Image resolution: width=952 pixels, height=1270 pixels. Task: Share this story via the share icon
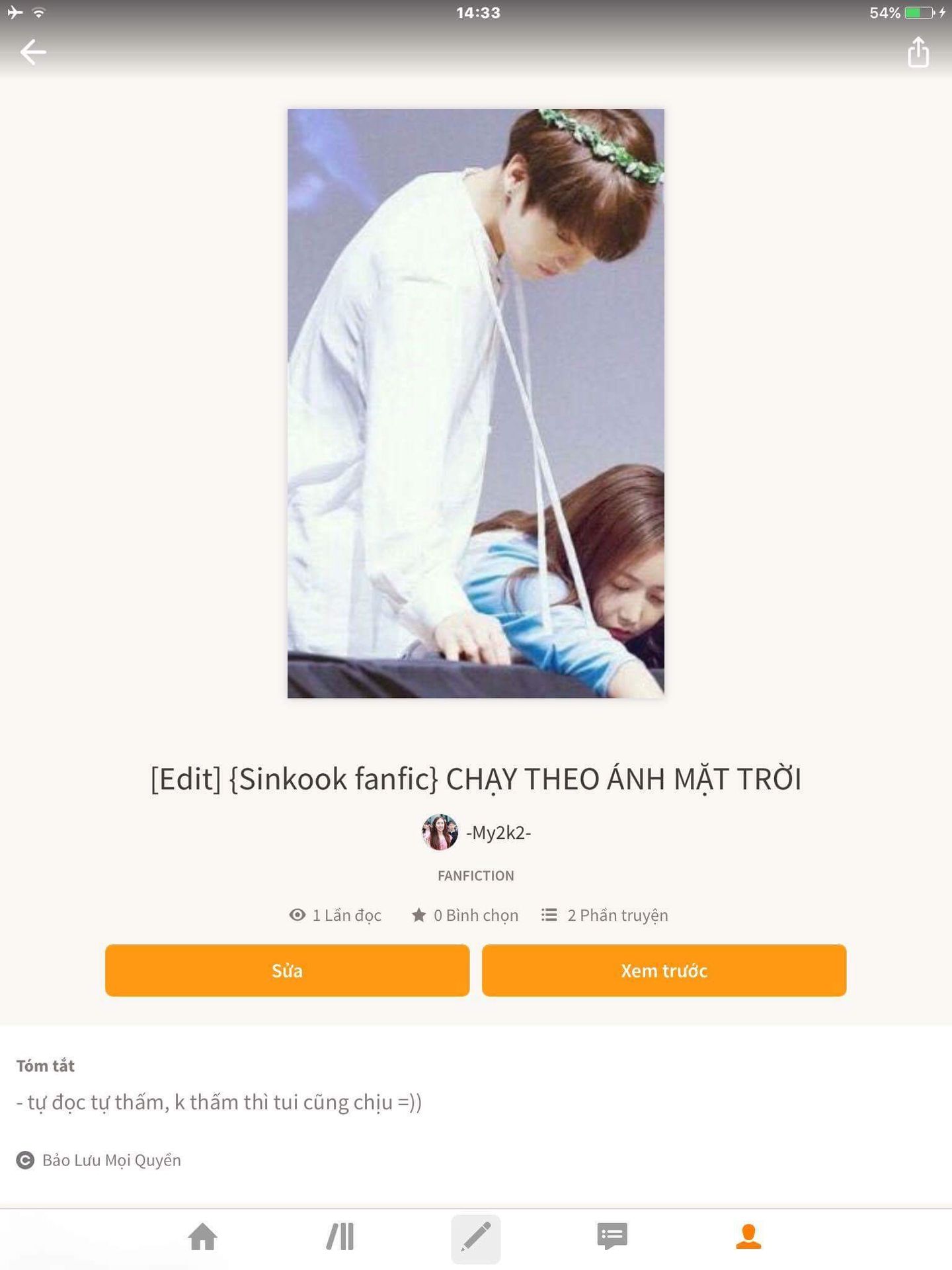pyautogui.click(x=918, y=52)
